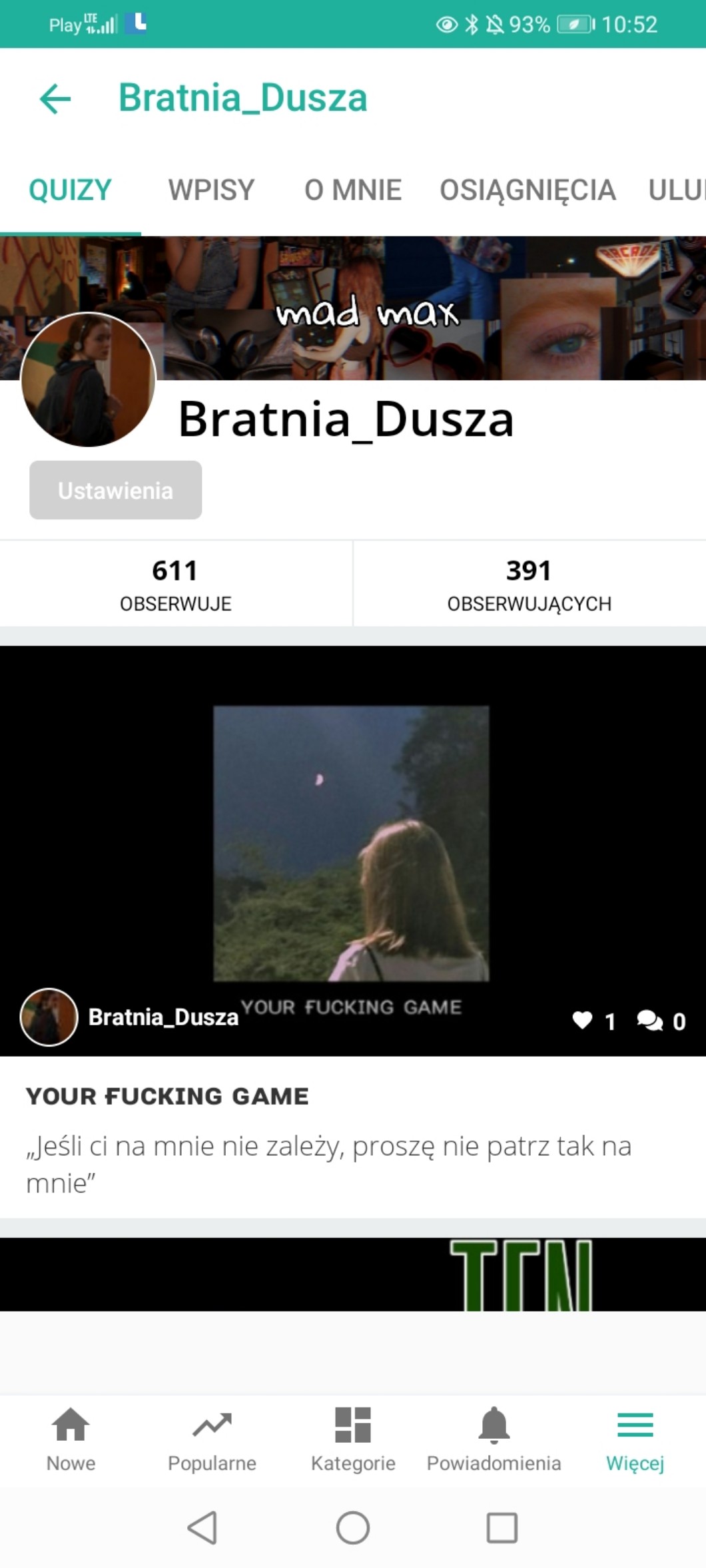The height and width of the screenshot is (1568, 706).
Task: Open the O MNIE tab
Action: 352,190
